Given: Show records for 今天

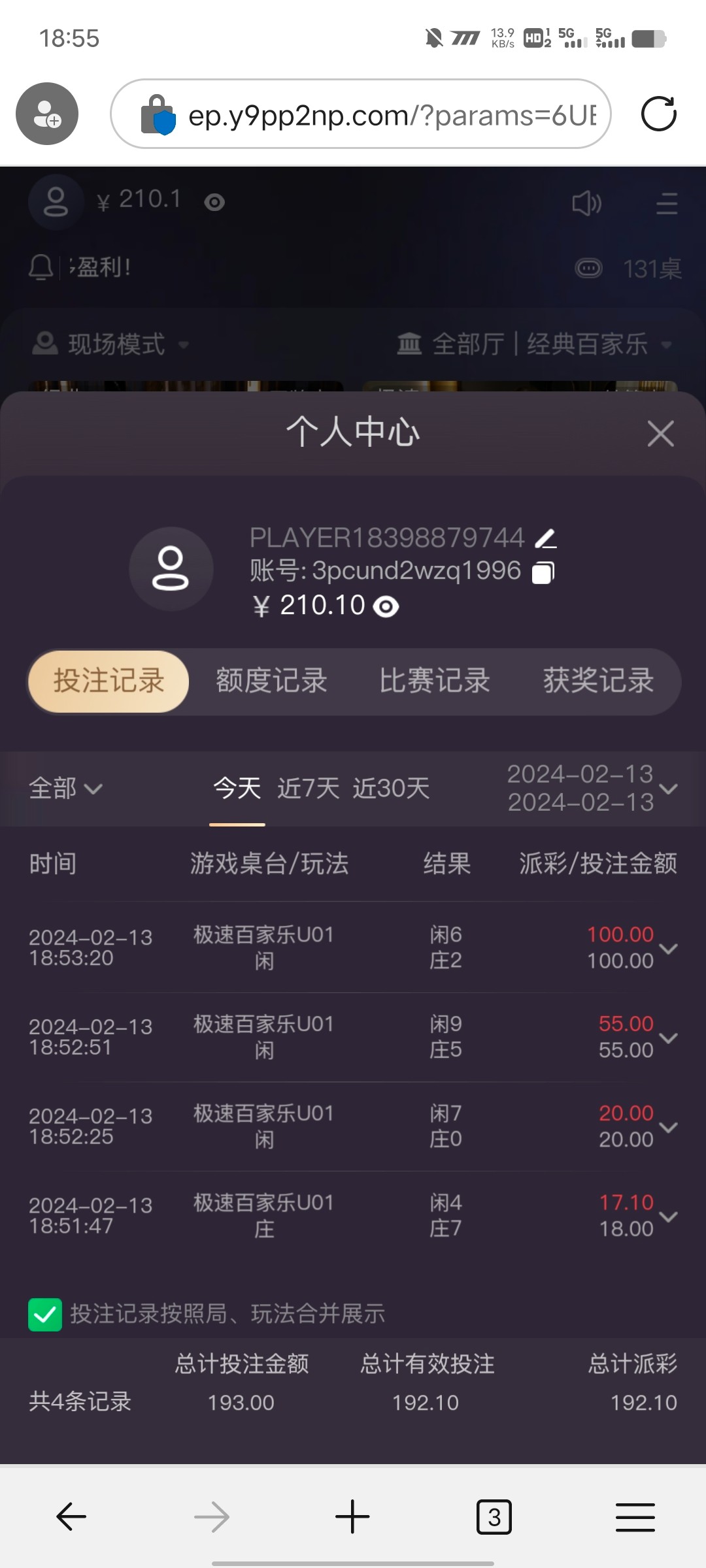Looking at the screenshot, I should tap(237, 789).
